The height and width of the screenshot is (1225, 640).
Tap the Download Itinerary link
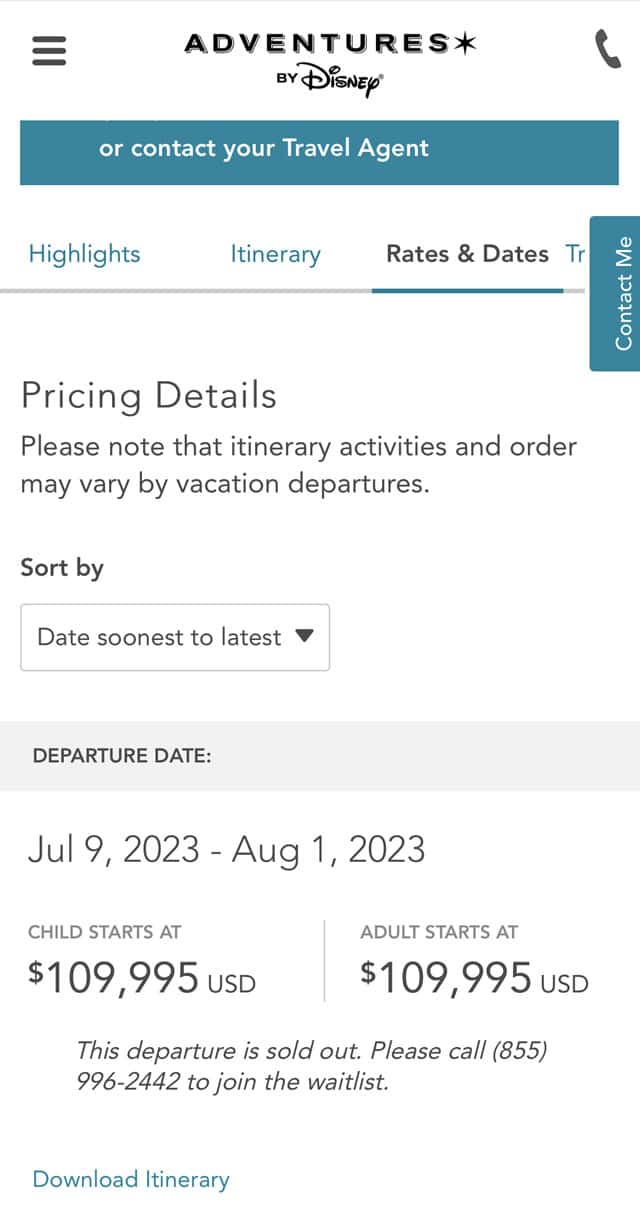[131, 1179]
